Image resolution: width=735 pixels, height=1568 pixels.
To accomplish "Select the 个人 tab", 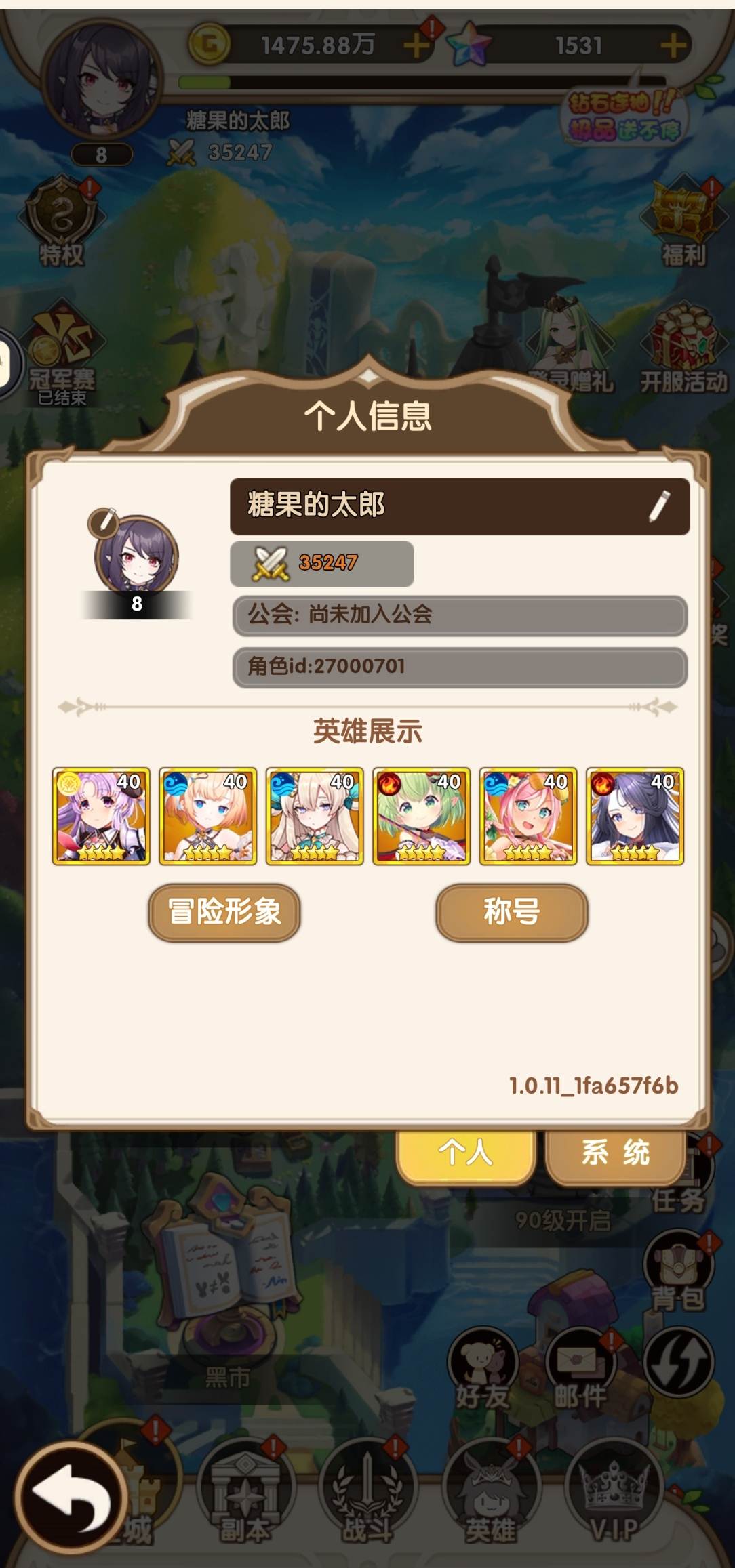I will tap(465, 1153).
